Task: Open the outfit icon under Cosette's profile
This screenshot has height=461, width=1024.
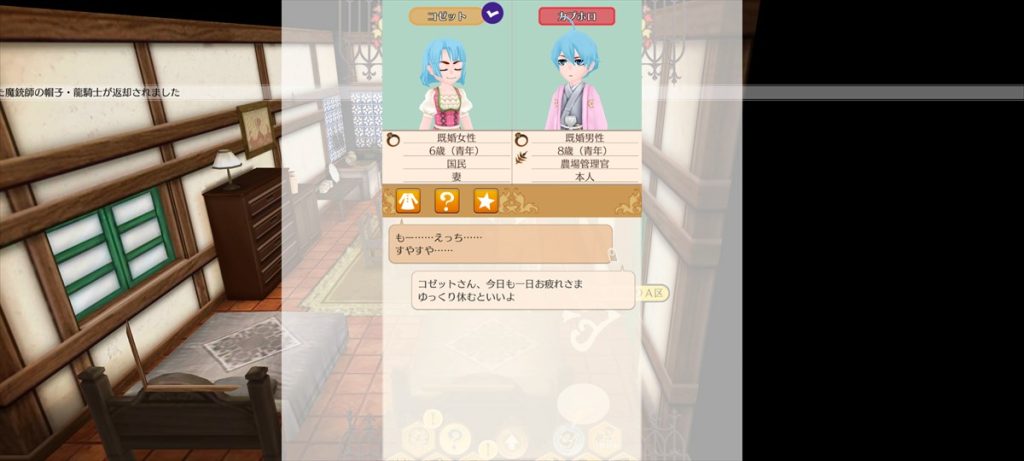Action: (x=408, y=201)
